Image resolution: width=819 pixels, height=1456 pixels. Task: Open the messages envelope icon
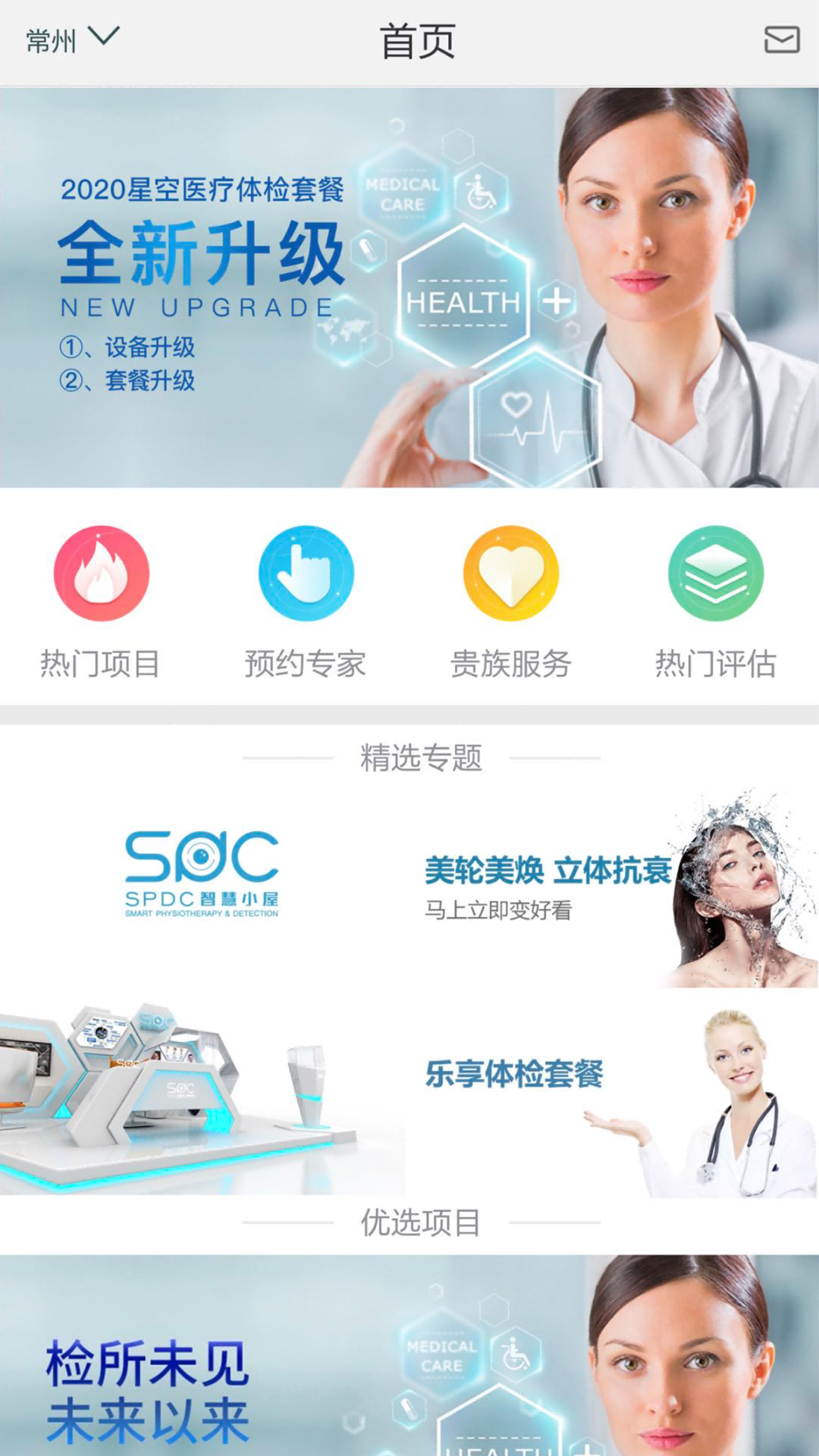click(x=781, y=39)
